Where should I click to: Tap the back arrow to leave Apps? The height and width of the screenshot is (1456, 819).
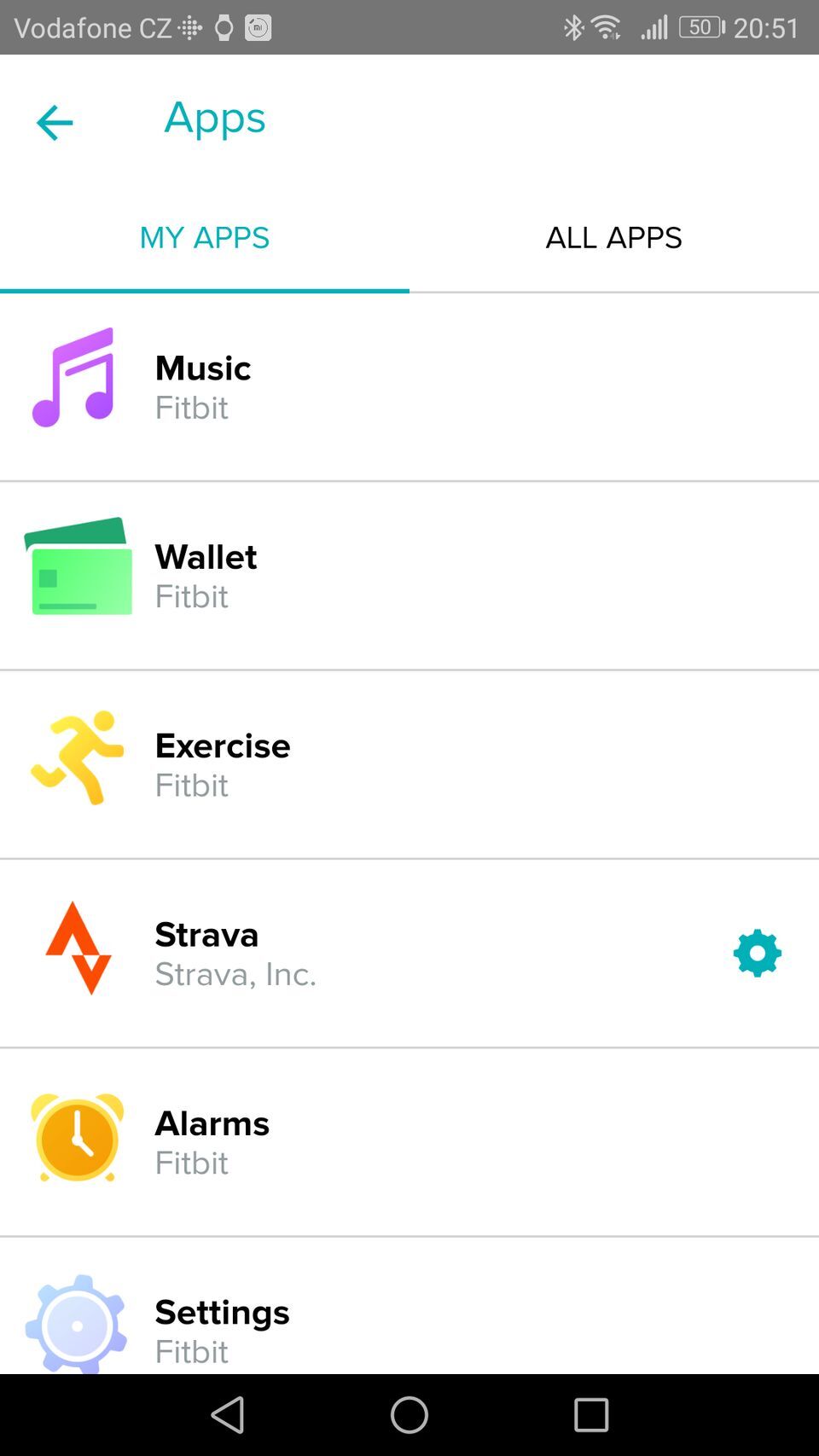(54, 122)
